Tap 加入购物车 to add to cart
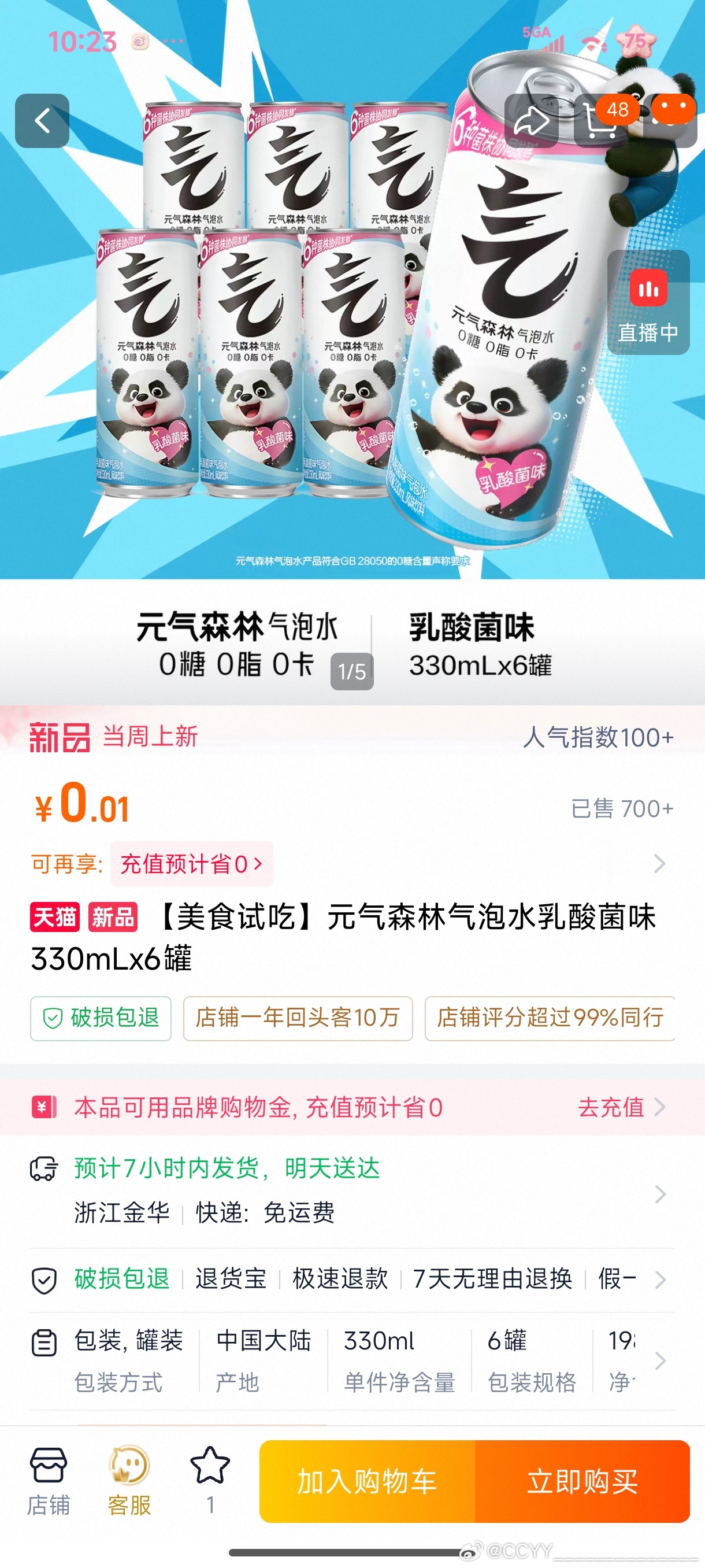 pos(367,1480)
